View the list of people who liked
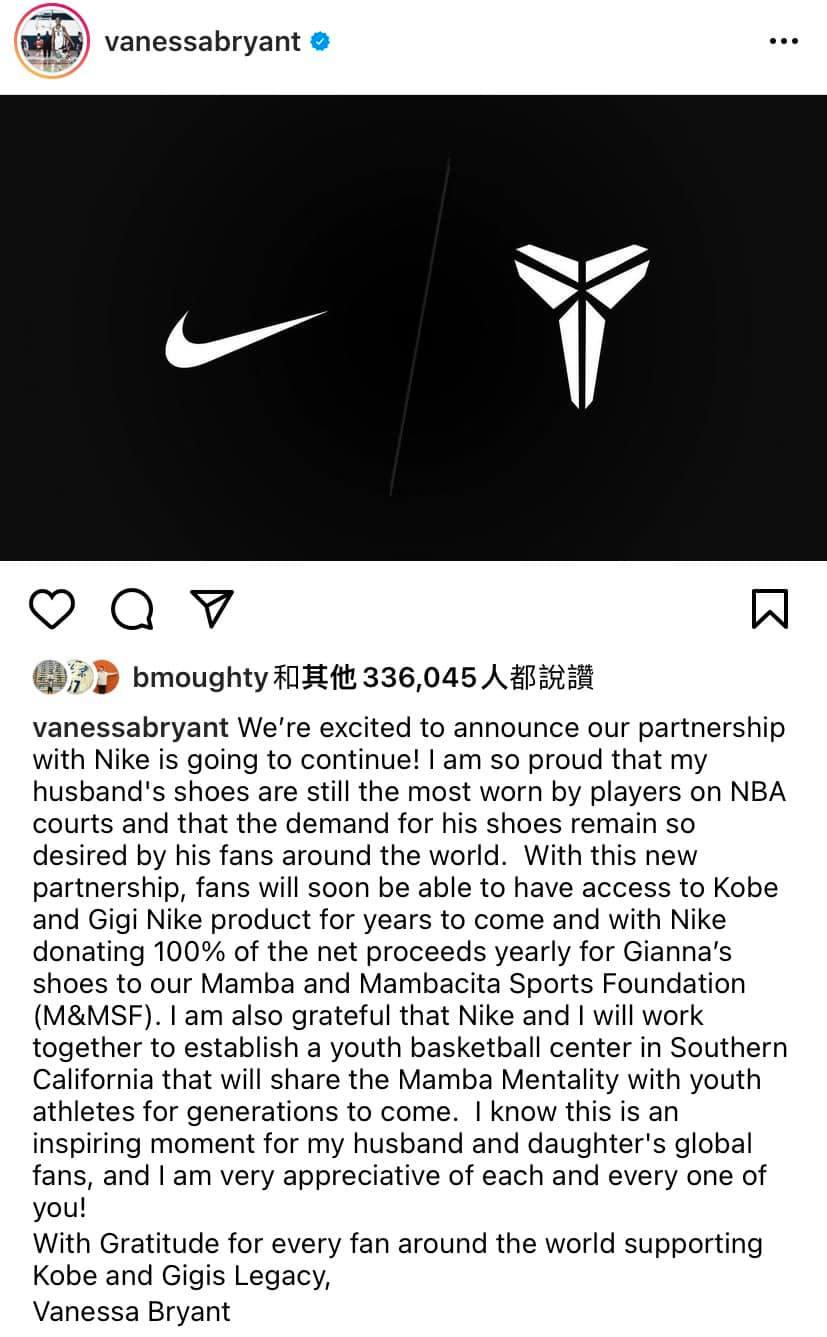Screen dimensions: 827x1337 pos(420,678)
